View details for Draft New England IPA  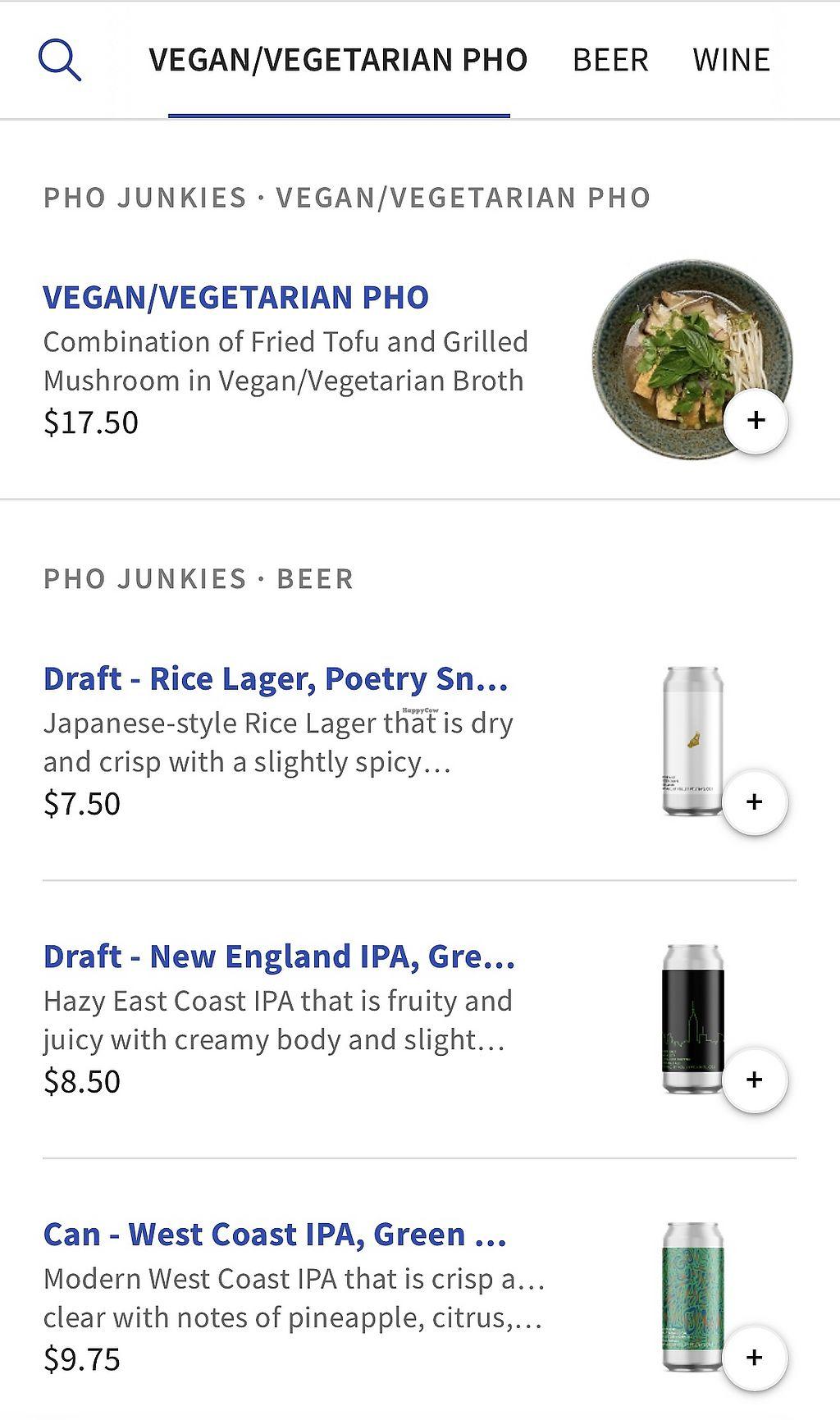point(279,957)
